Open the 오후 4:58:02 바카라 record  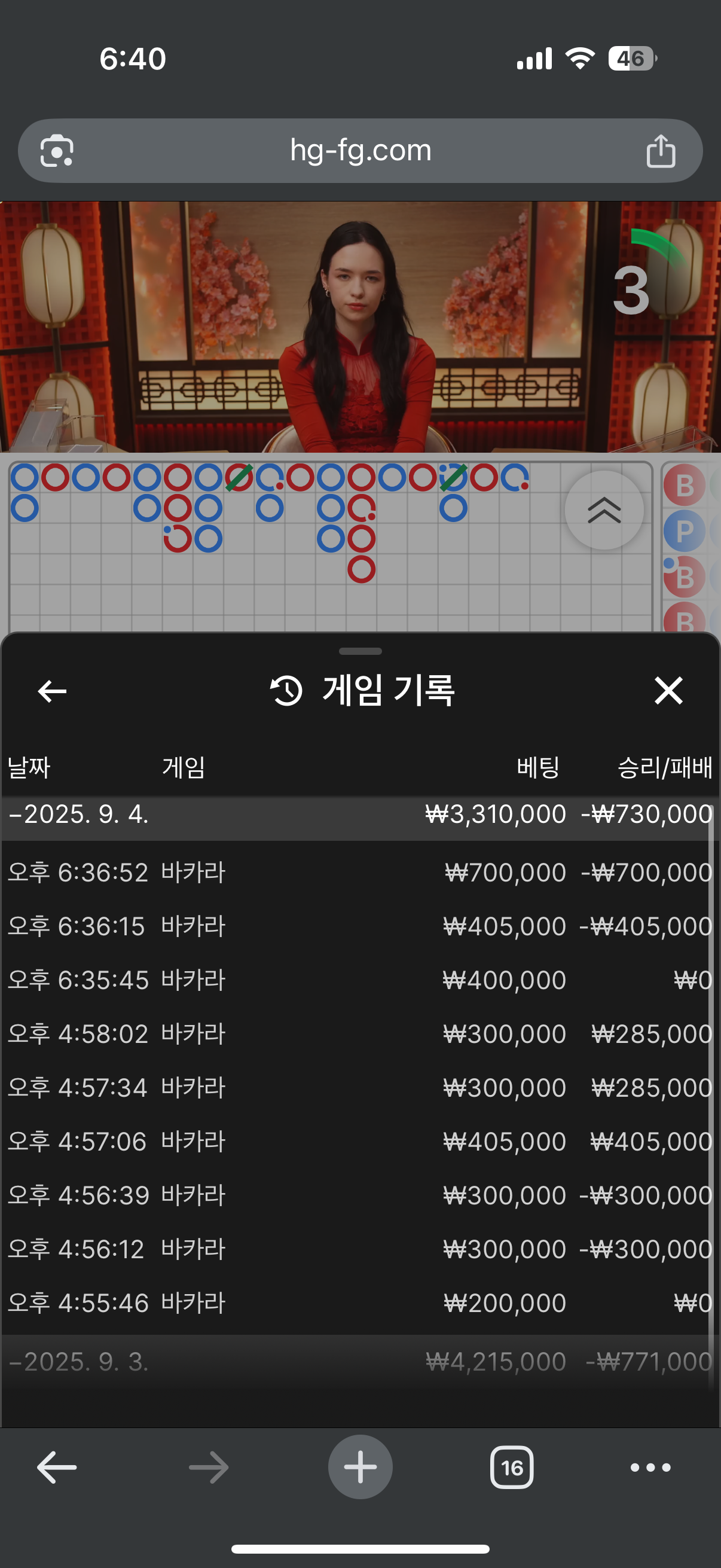point(360,1033)
